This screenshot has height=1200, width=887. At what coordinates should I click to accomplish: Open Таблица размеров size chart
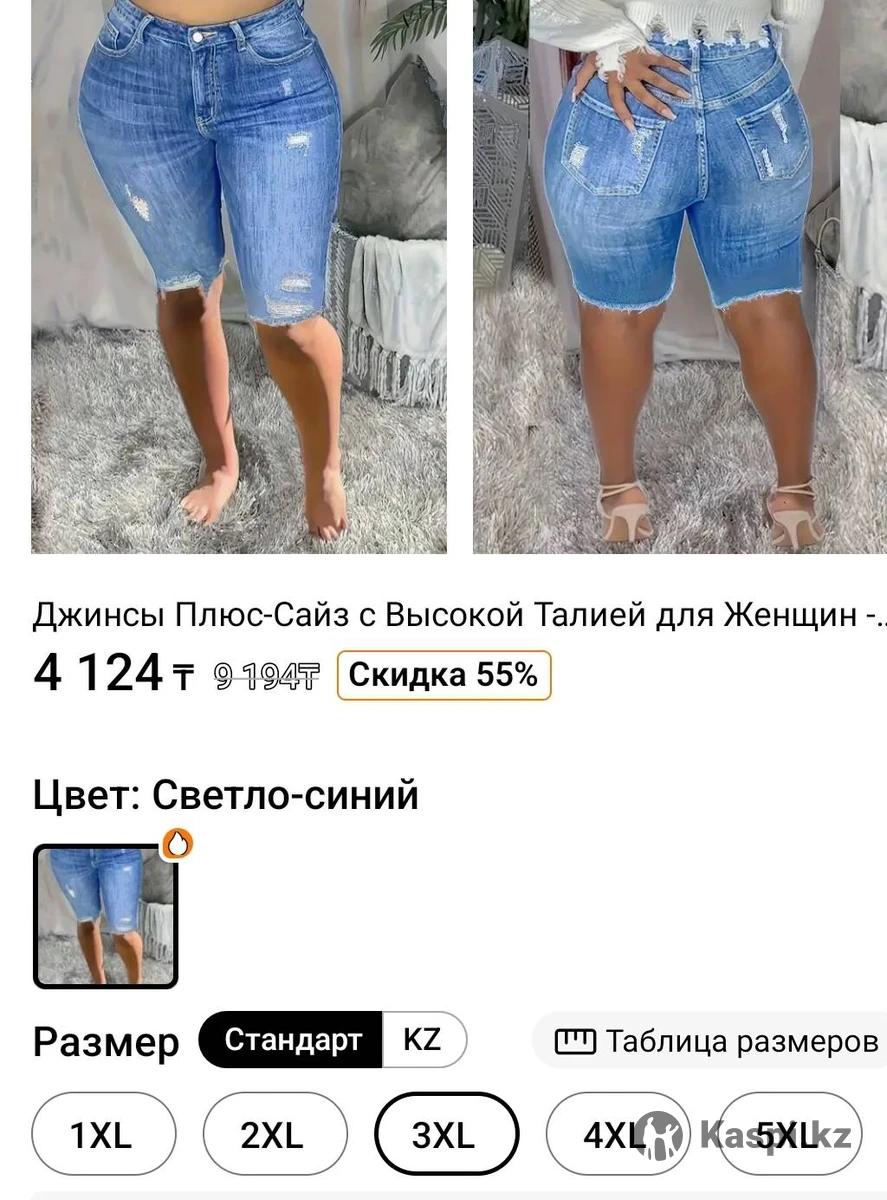716,1042
